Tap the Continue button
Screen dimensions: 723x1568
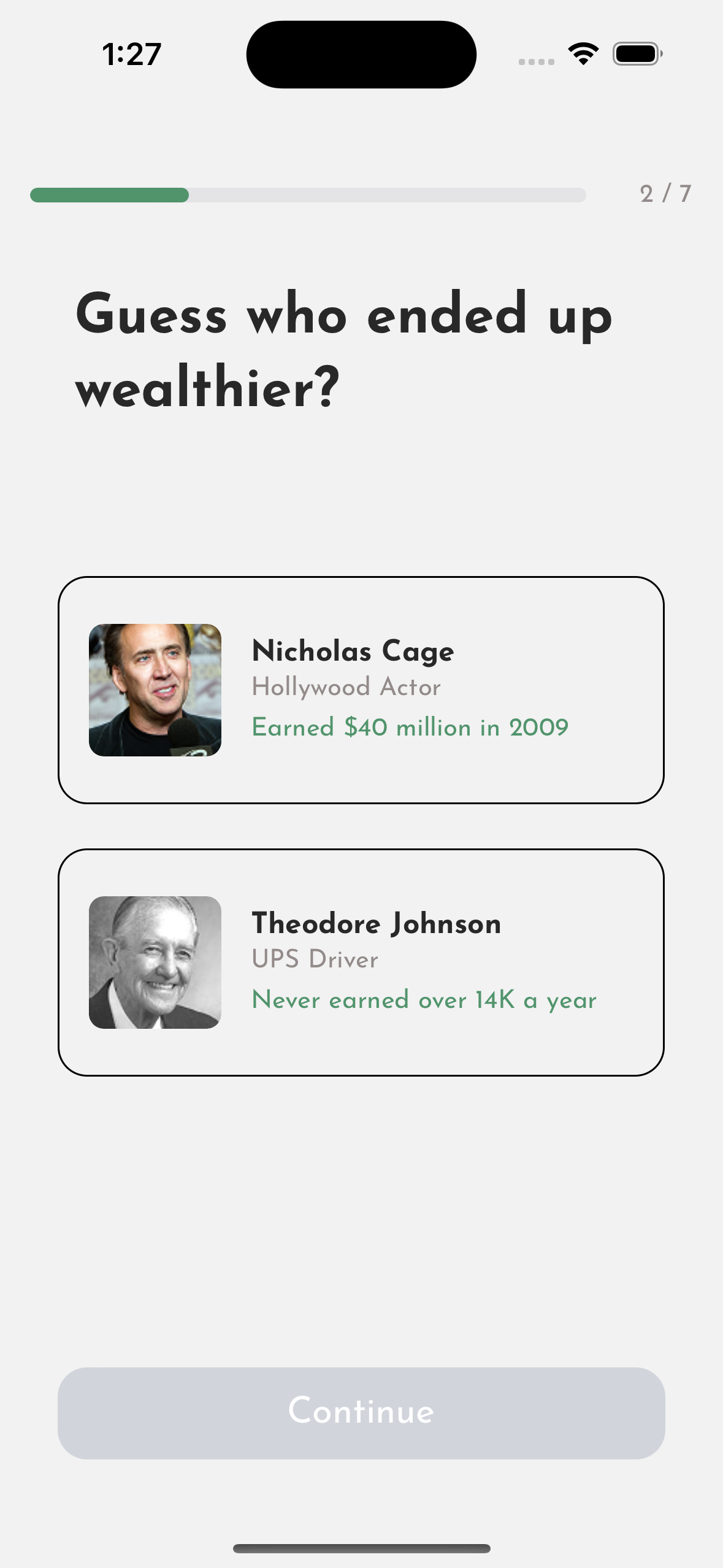pos(361,1412)
